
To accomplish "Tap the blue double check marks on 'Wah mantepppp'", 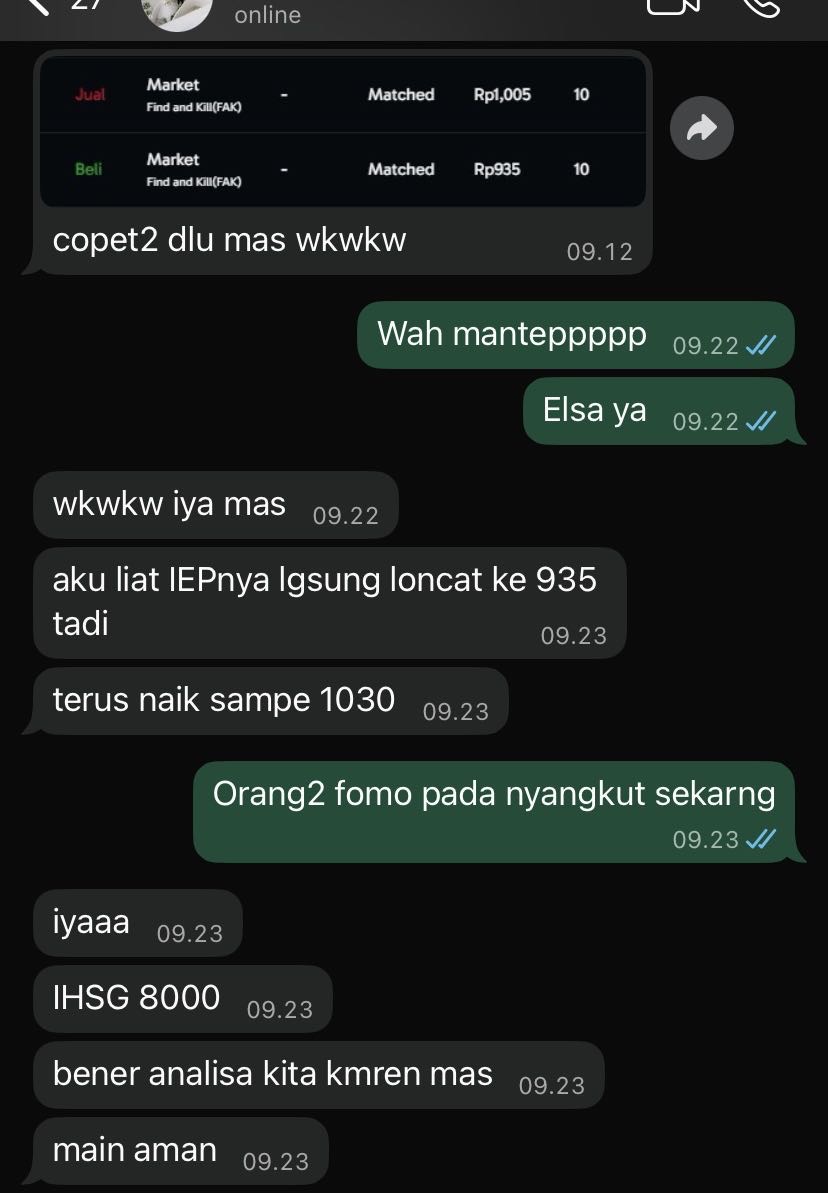I will [x=760, y=343].
